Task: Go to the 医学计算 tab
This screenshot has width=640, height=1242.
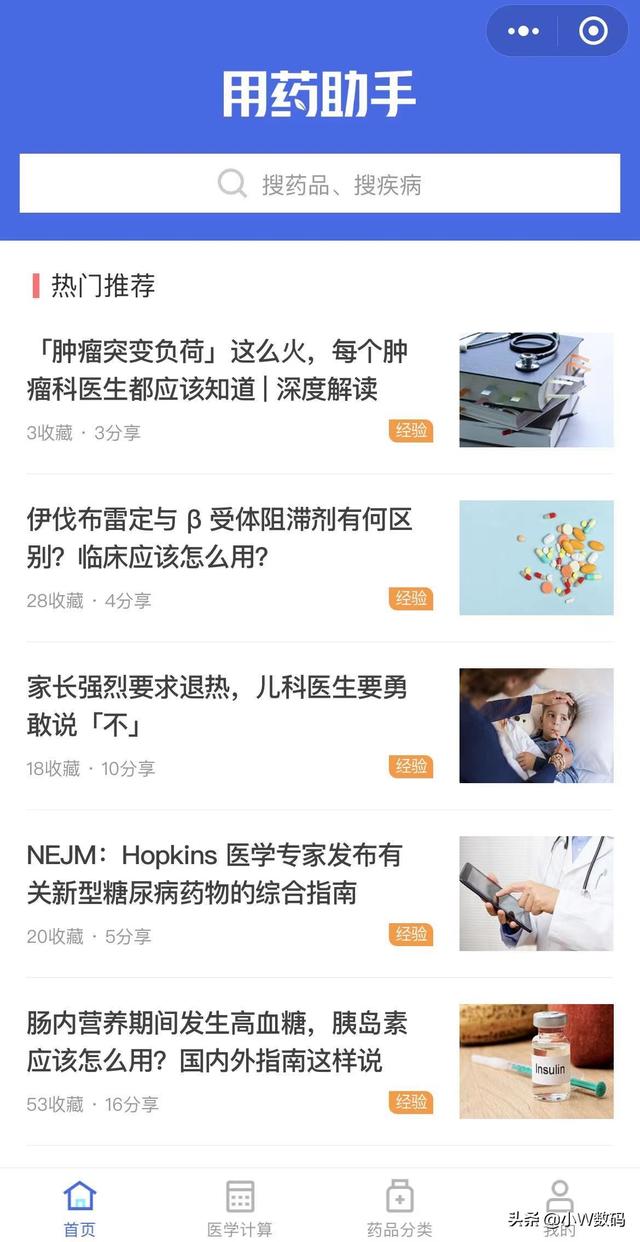Action: coord(240,1207)
